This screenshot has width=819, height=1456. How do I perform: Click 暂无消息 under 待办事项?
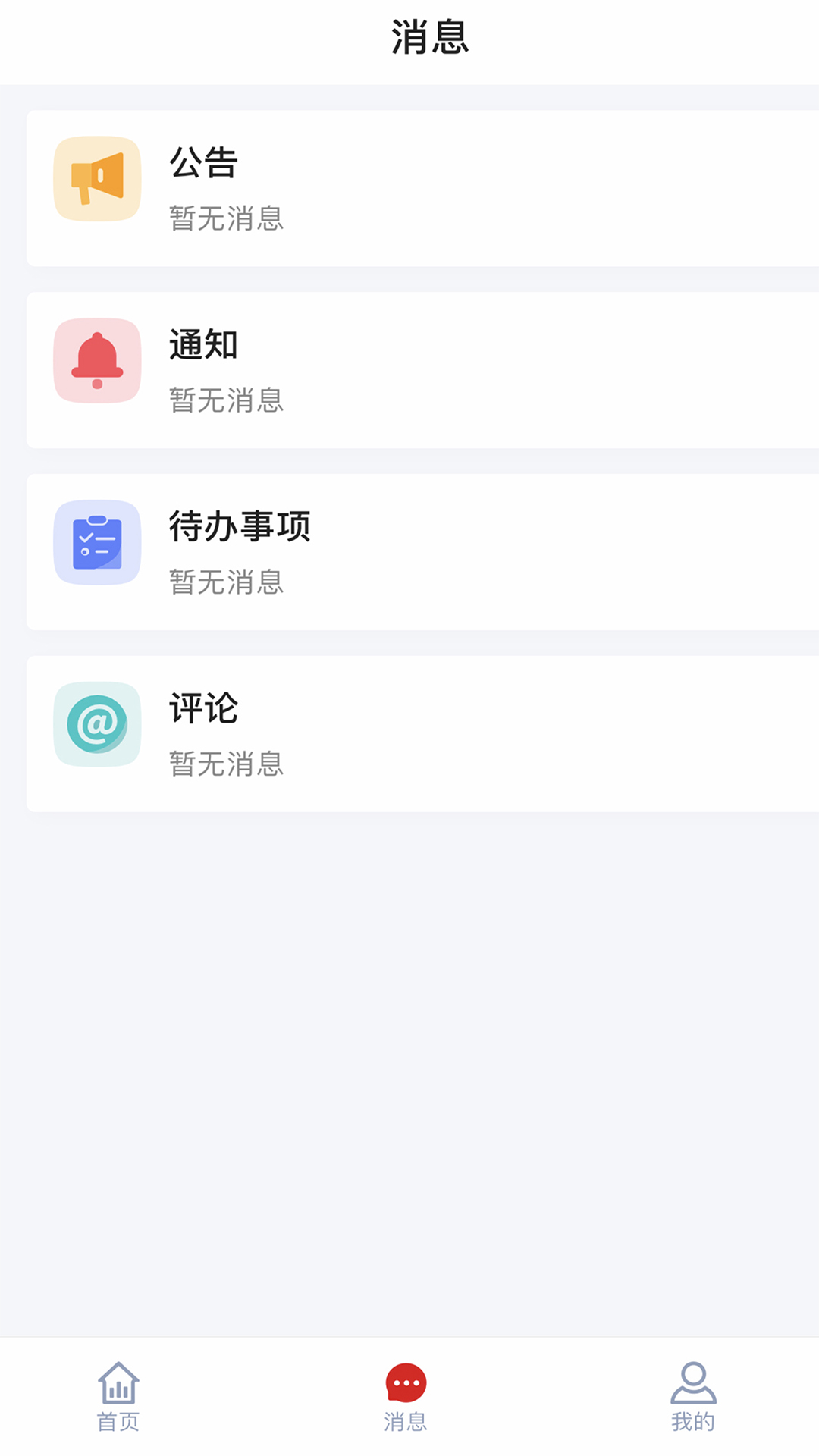pyautogui.click(x=226, y=583)
